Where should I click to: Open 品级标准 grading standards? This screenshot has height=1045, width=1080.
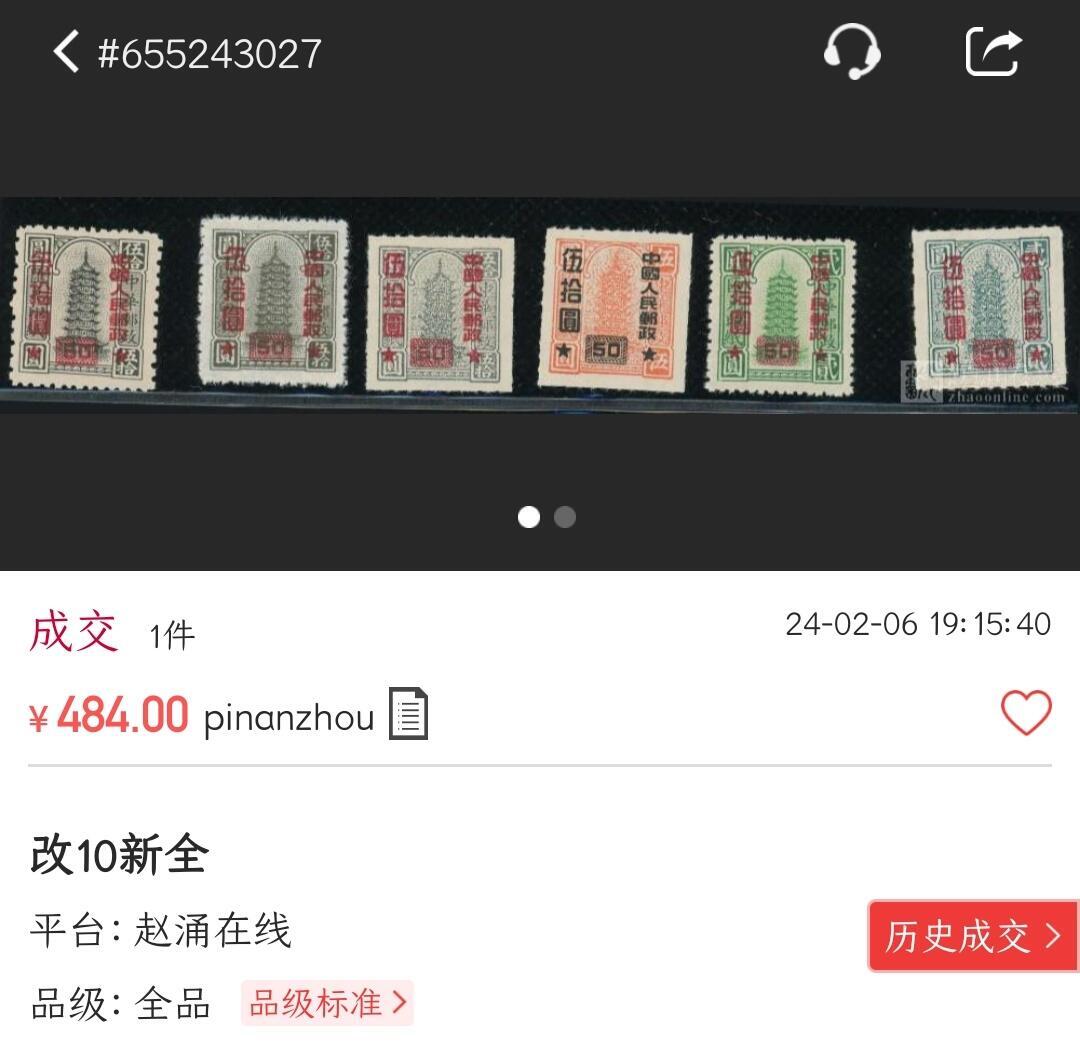(x=327, y=1003)
